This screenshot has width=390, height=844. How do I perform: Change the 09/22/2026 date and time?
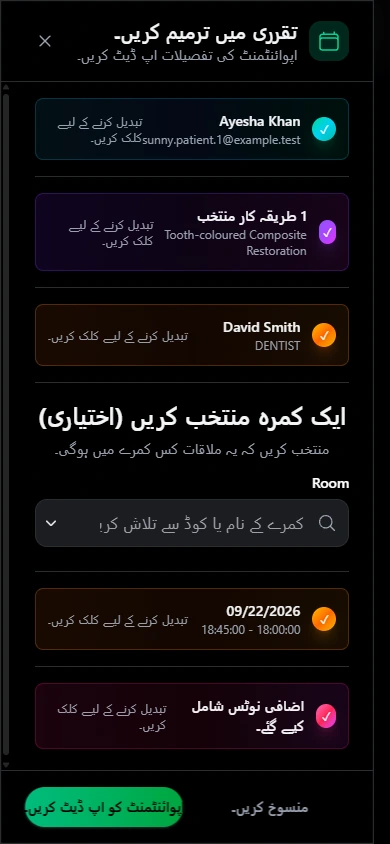pos(192,619)
